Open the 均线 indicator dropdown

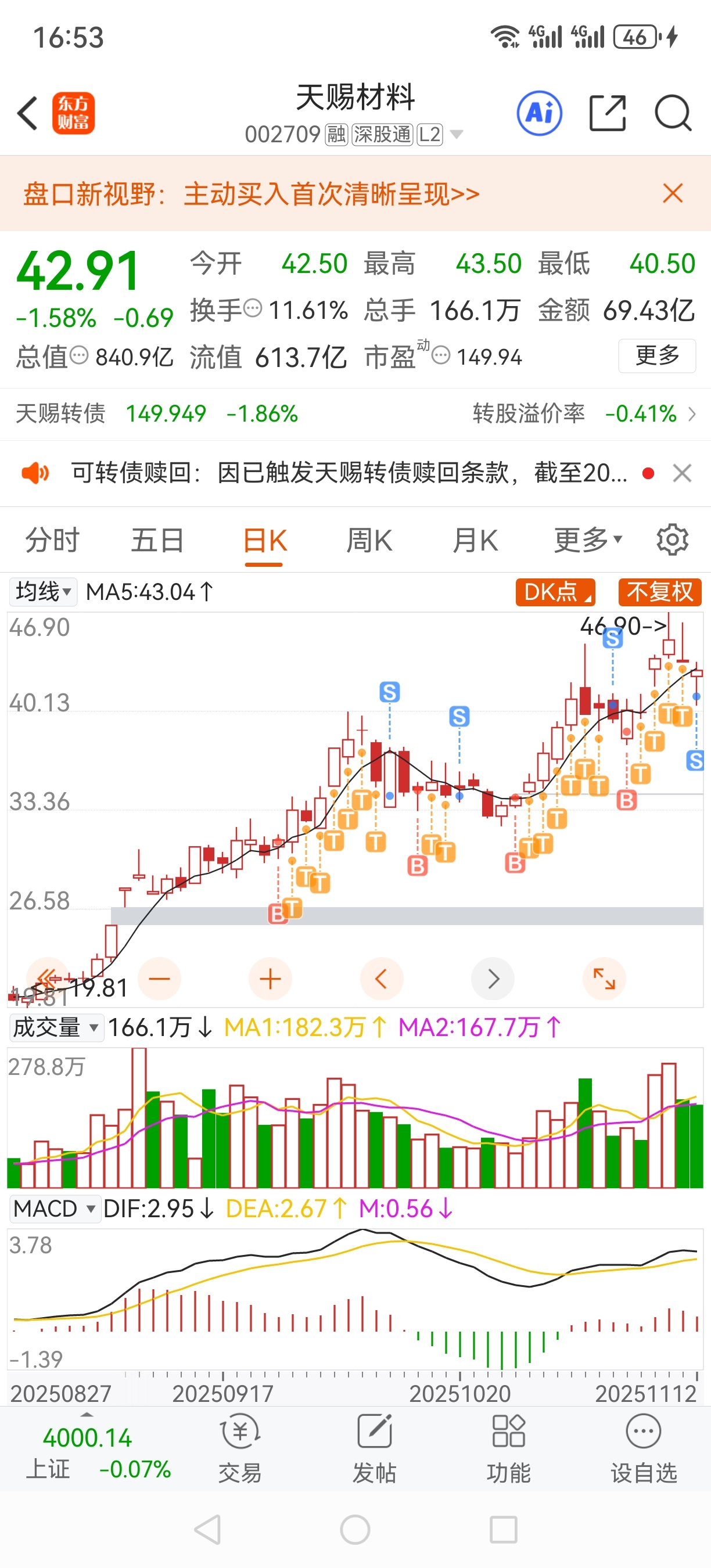[x=43, y=592]
